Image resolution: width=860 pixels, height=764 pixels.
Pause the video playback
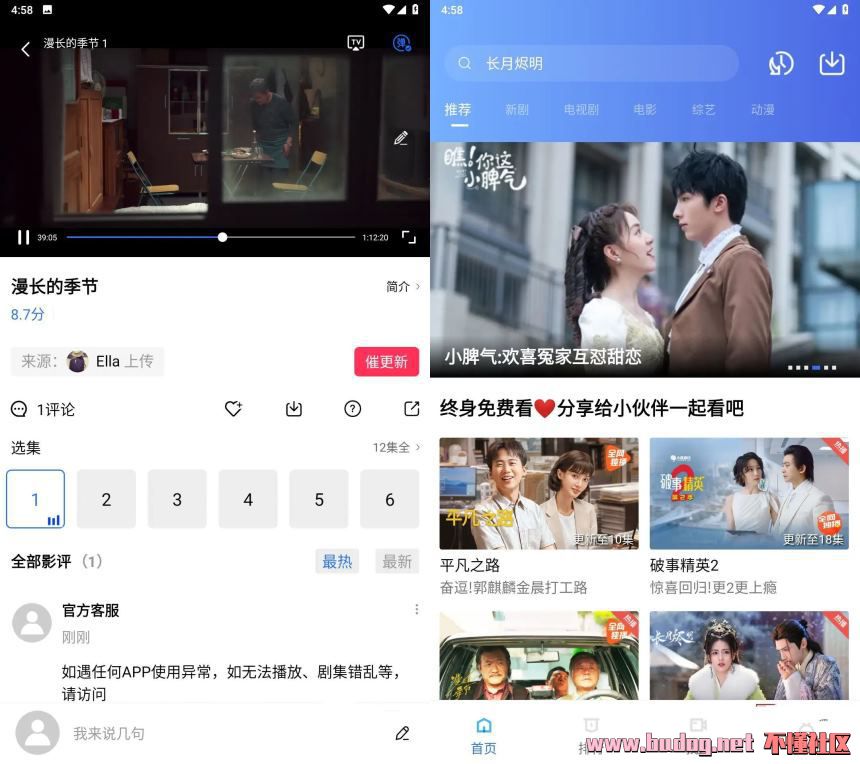(23, 237)
